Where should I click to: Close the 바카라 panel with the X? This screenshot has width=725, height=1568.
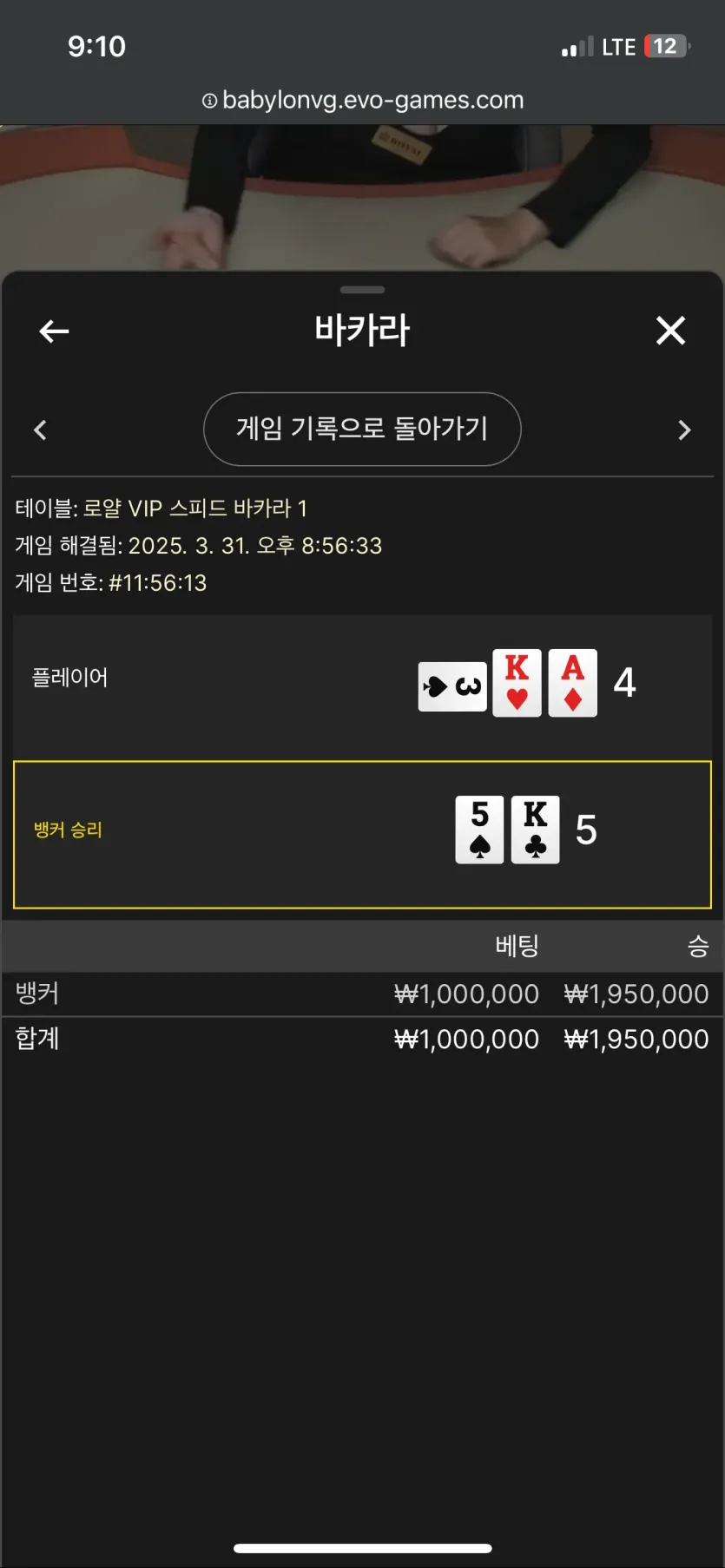(670, 331)
